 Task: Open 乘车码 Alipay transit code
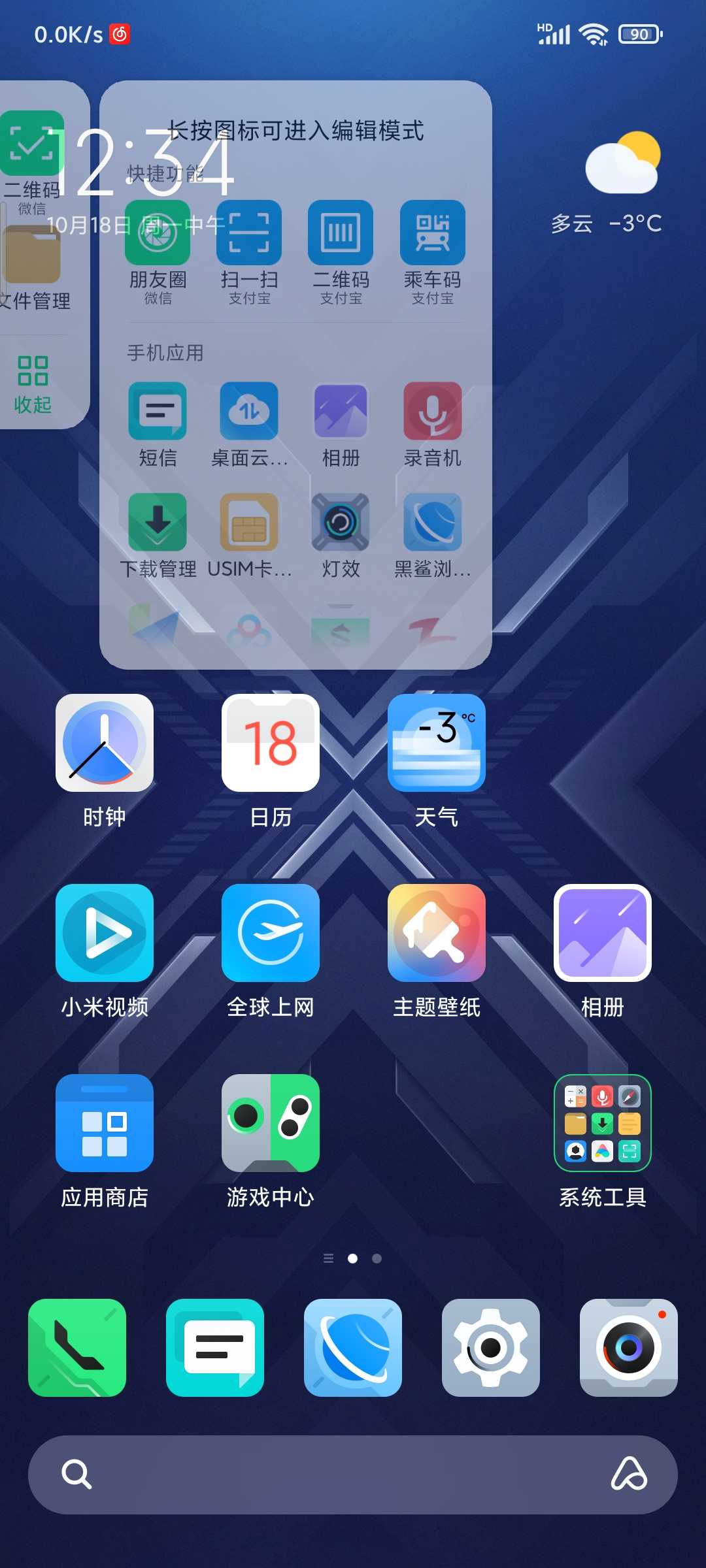433,233
